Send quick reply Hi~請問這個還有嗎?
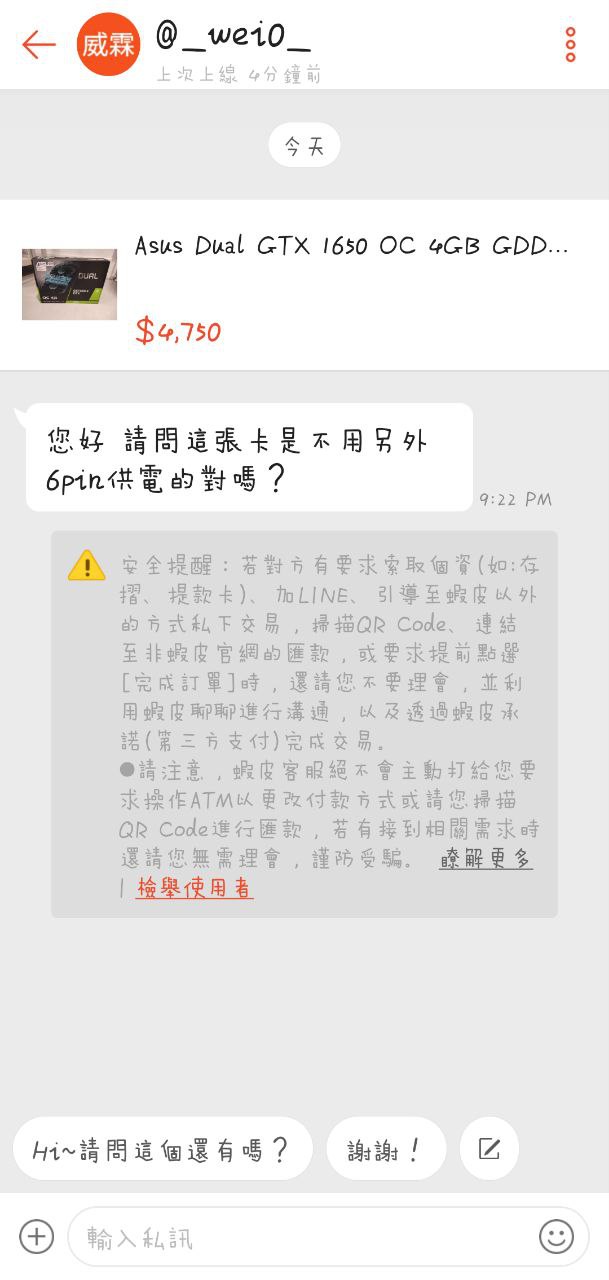Viewport: 609px width, 1280px height. pyautogui.click(x=162, y=1149)
